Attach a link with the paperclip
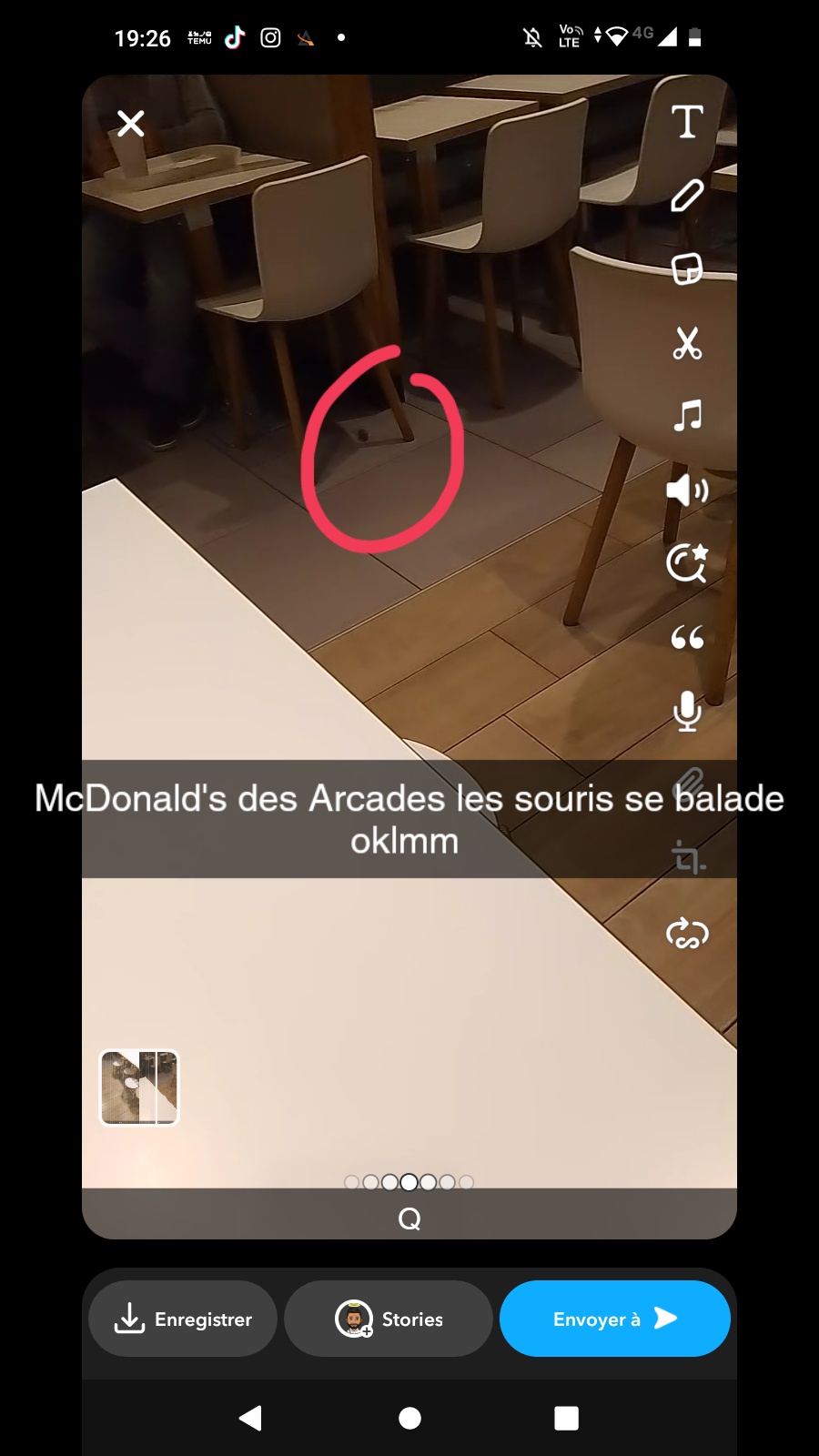Screen dimensions: 819x1456 pyautogui.click(x=689, y=784)
